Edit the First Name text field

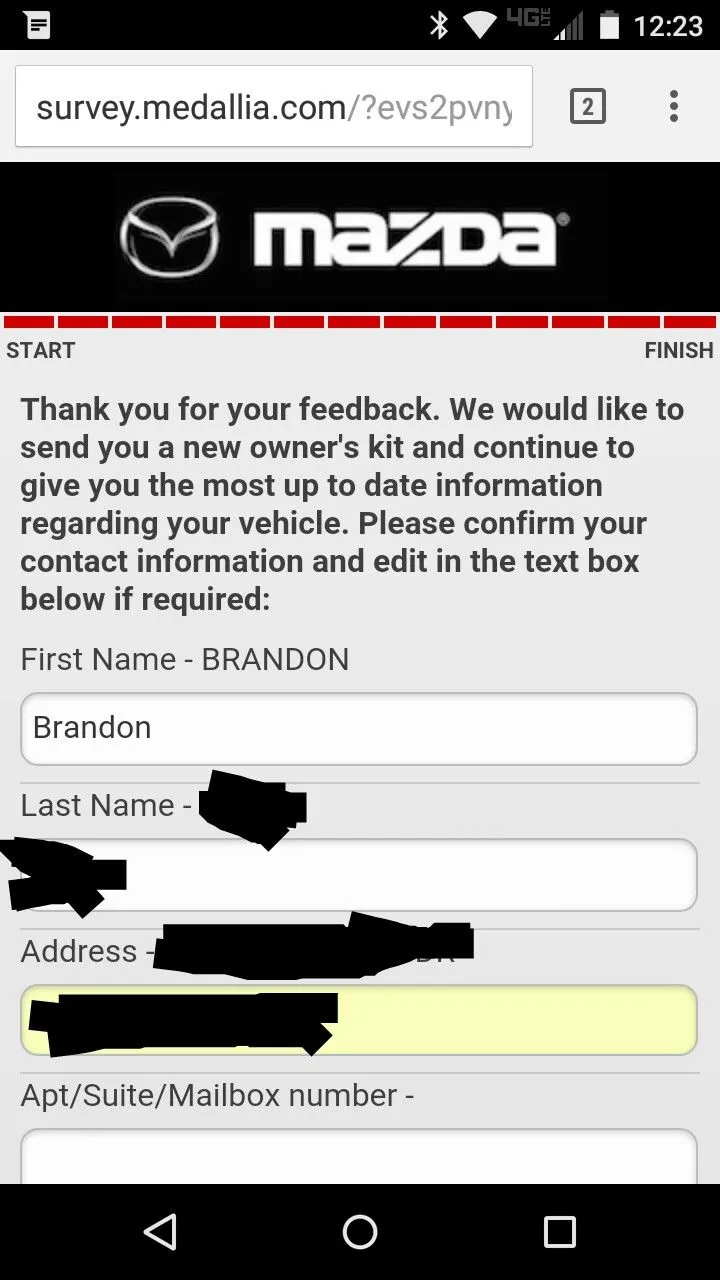point(358,728)
